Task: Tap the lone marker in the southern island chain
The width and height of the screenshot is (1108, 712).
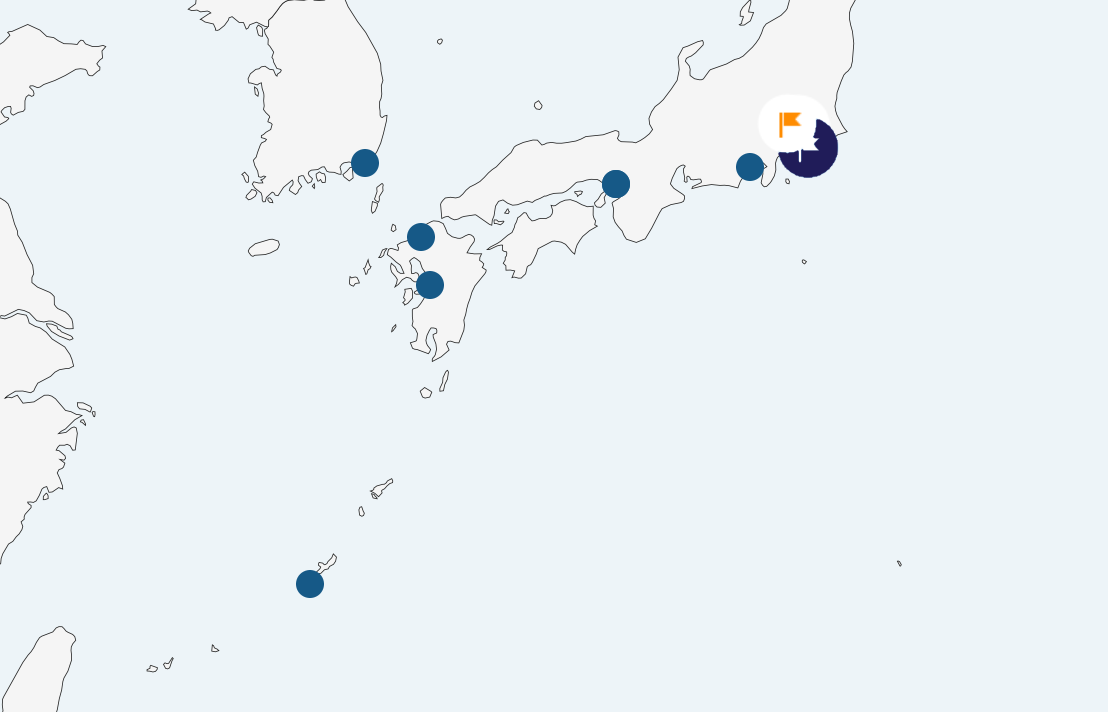Action: (310, 584)
